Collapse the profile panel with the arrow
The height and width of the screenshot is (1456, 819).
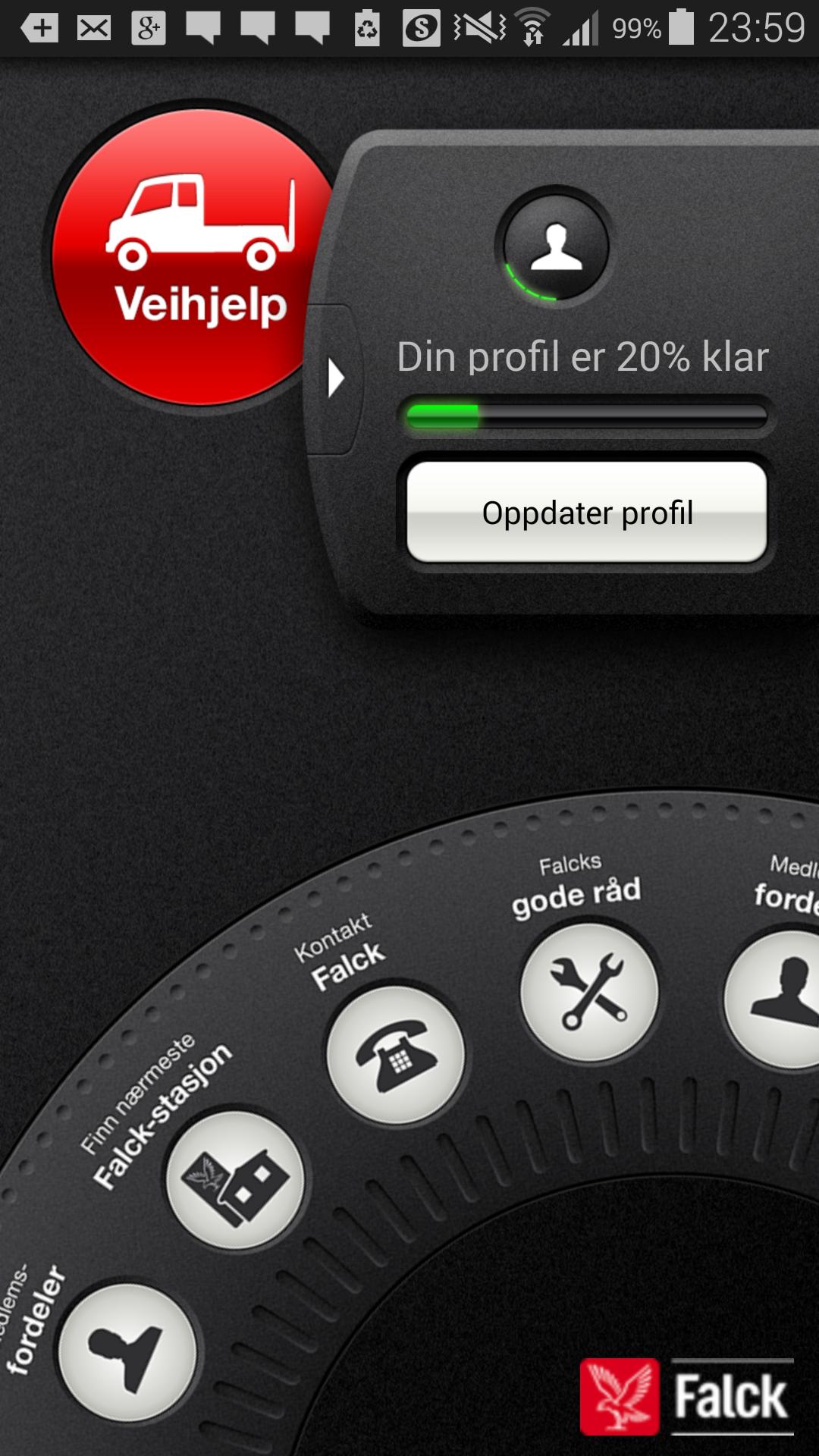click(335, 378)
